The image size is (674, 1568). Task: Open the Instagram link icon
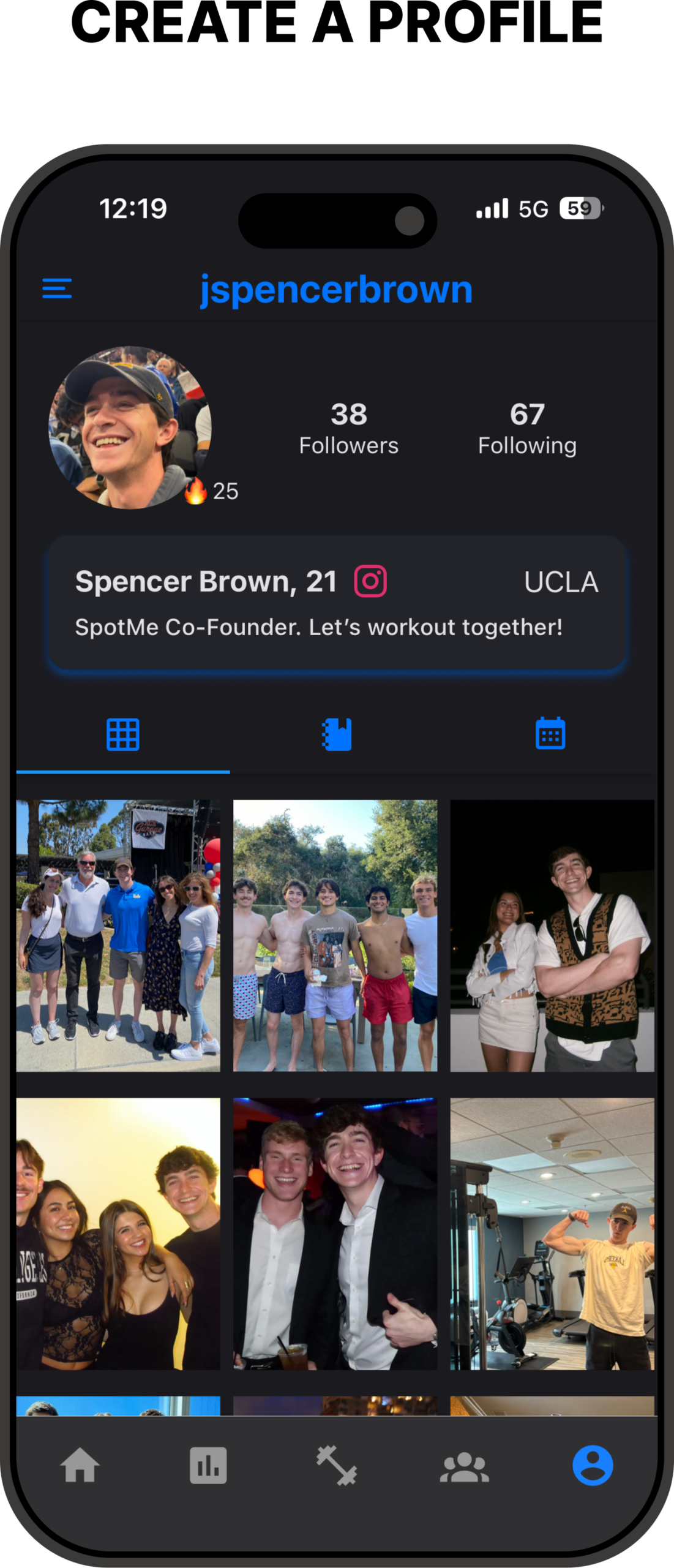pos(370,581)
